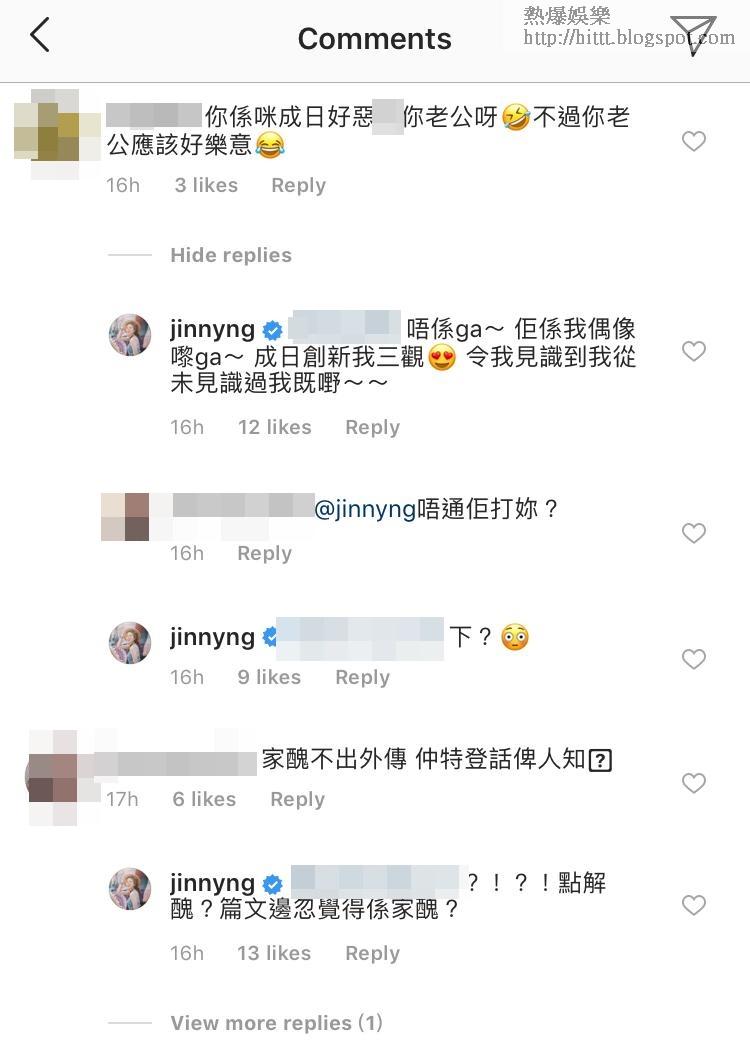750x1062 pixels.
Task: Reply to the comment mentioning @jinnyng
Action: click(264, 553)
